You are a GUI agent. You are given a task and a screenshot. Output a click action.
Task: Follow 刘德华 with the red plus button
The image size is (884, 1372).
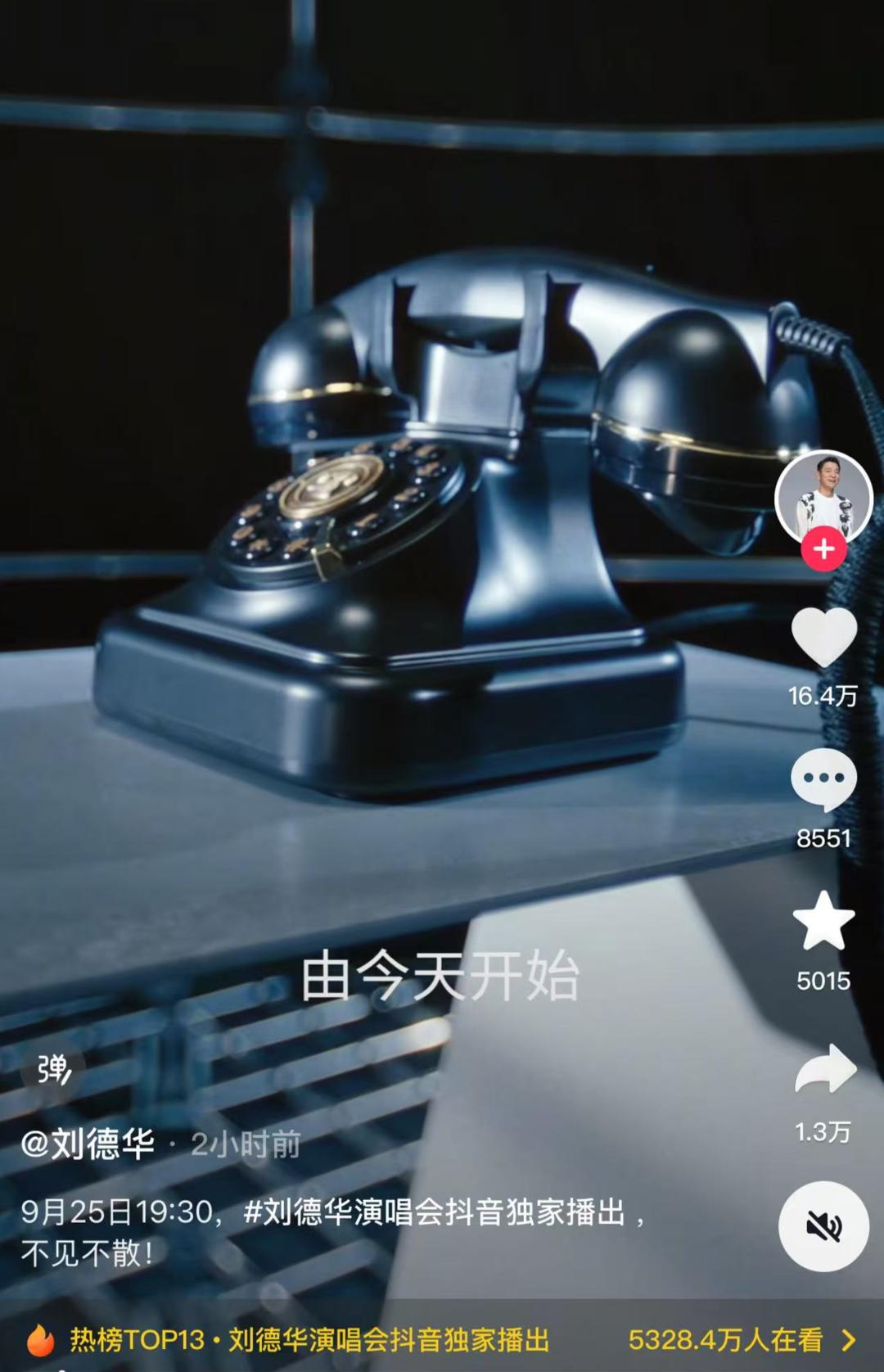coord(823,549)
